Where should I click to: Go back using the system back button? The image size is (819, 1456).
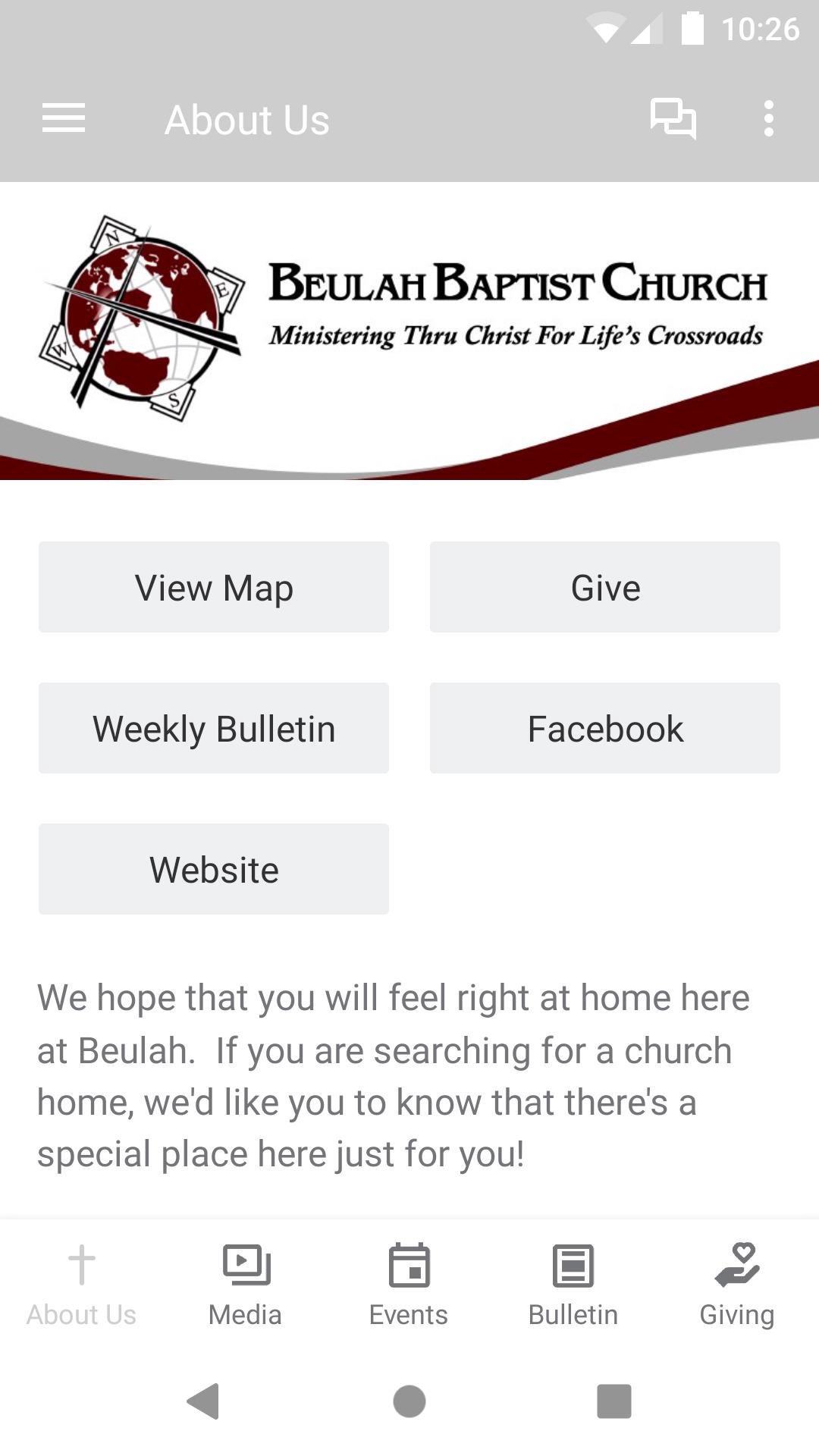point(203,1401)
